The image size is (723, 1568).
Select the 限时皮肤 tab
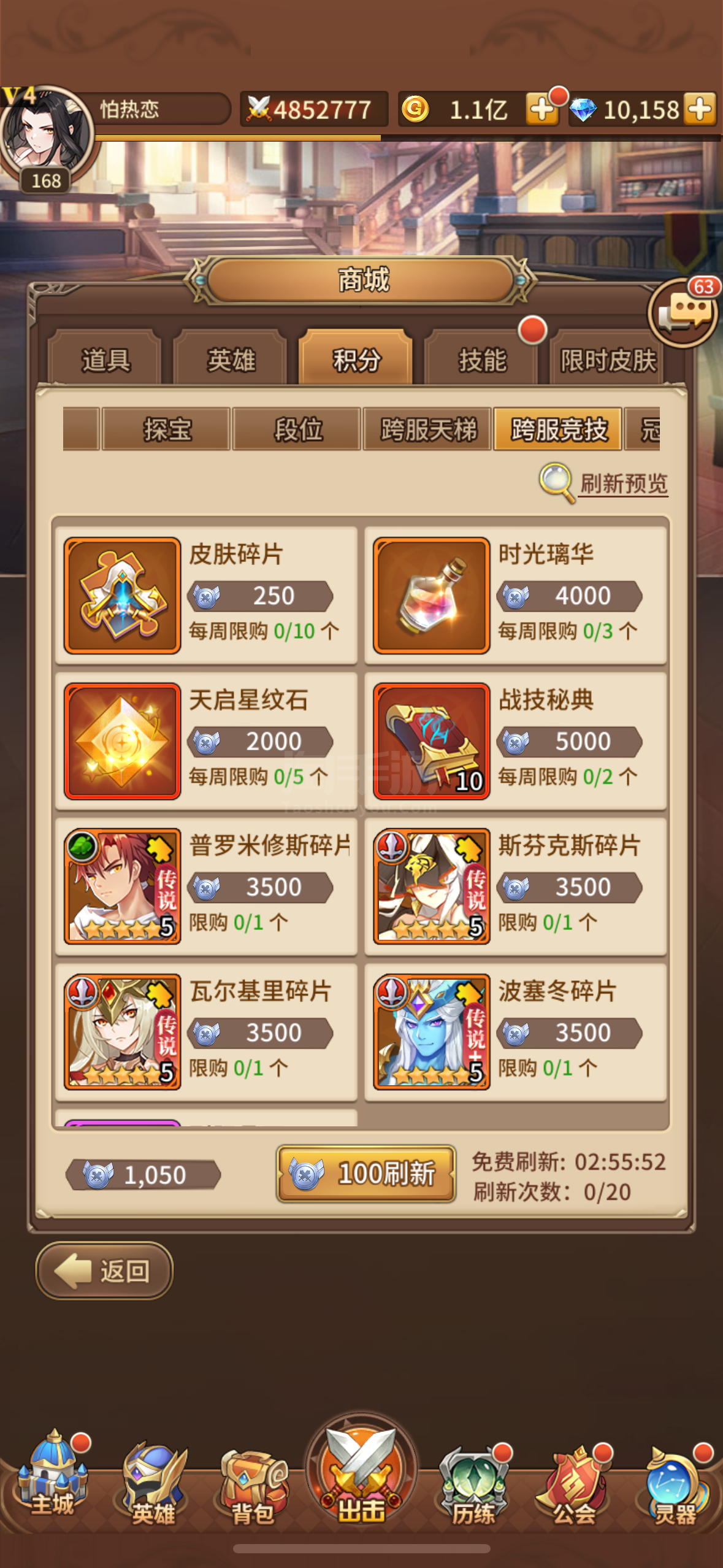[x=608, y=359]
